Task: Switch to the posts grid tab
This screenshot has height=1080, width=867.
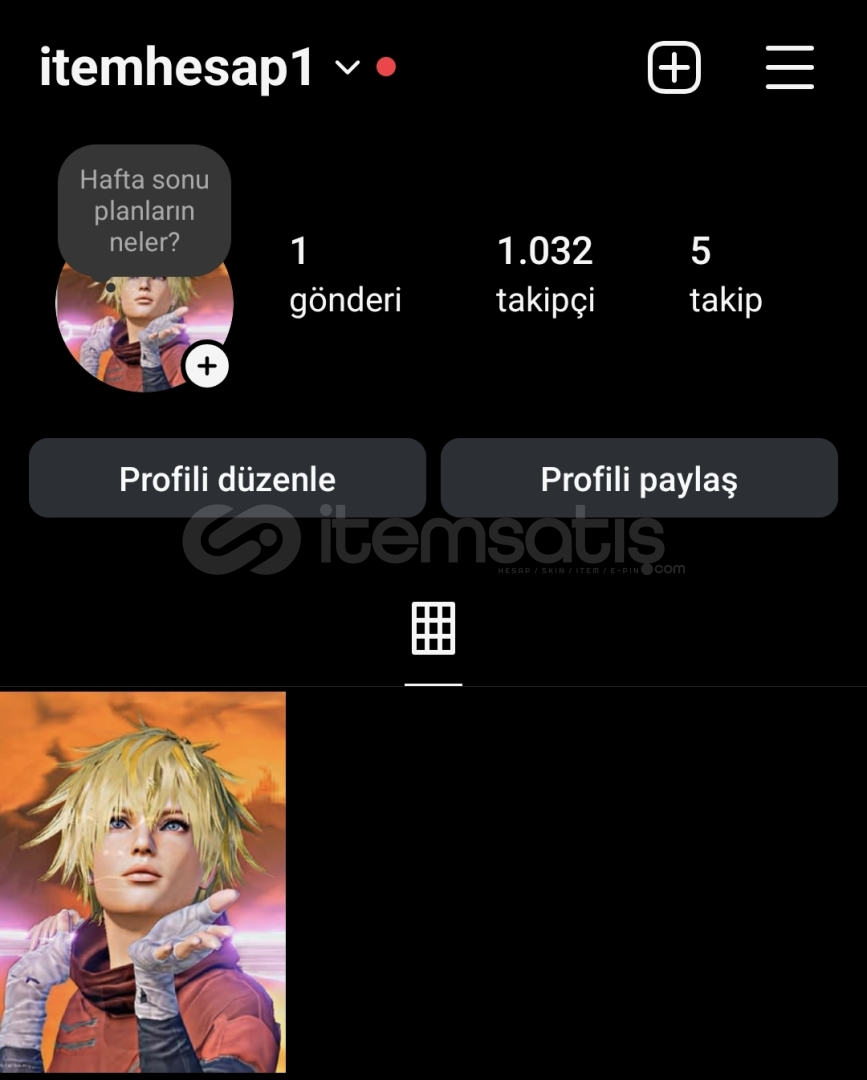Action: pos(433,630)
